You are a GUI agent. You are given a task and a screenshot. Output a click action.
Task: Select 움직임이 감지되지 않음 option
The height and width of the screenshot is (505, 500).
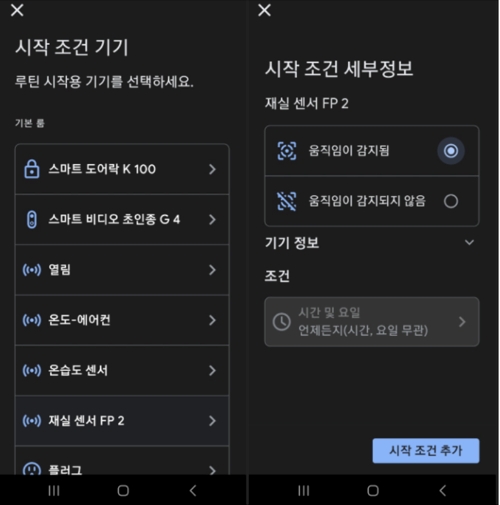[x=372, y=201]
